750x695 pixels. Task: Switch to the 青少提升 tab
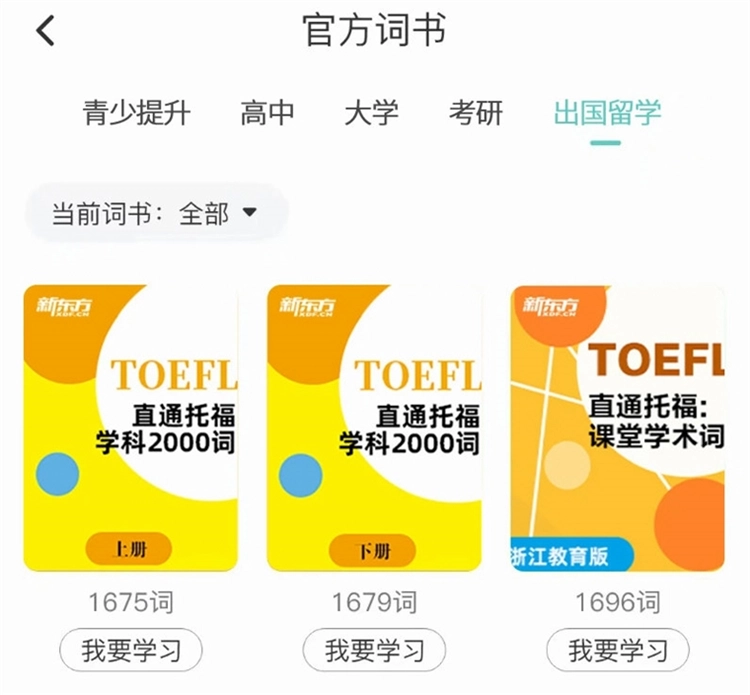[136, 112]
